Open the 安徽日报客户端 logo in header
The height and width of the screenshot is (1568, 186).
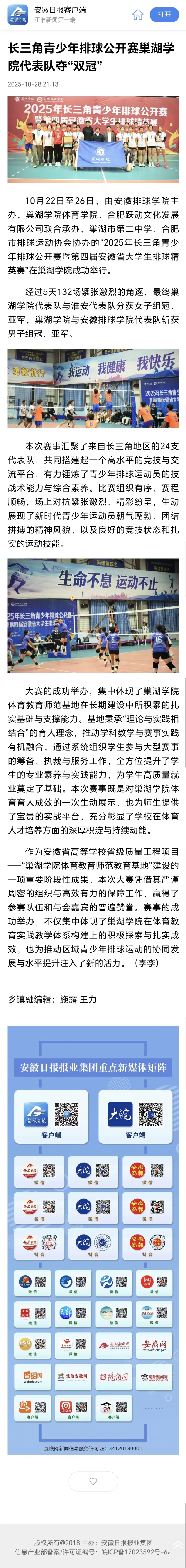[x=18, y=15]
